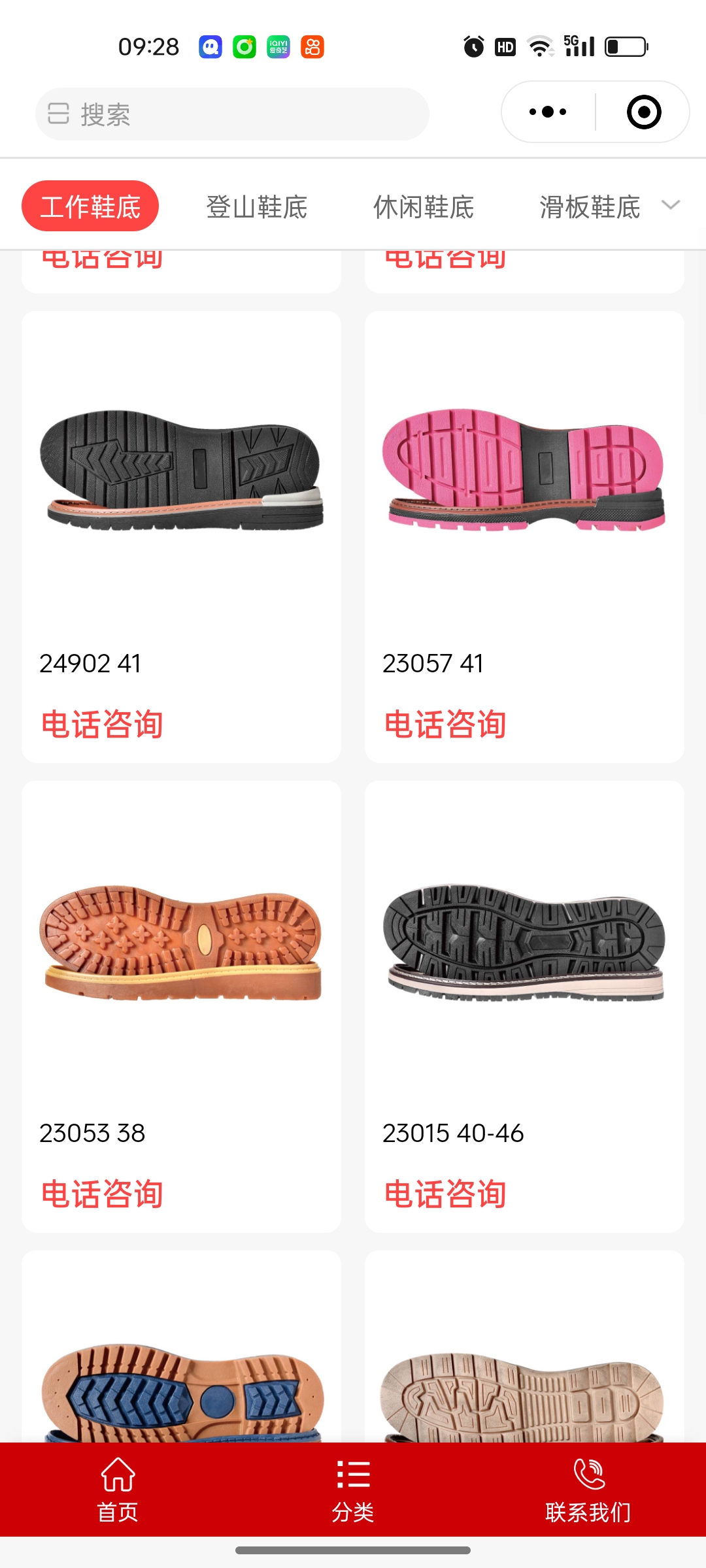
Task: Tap 电话咨询 under product 24902 41
Action: tap(102, 725)
